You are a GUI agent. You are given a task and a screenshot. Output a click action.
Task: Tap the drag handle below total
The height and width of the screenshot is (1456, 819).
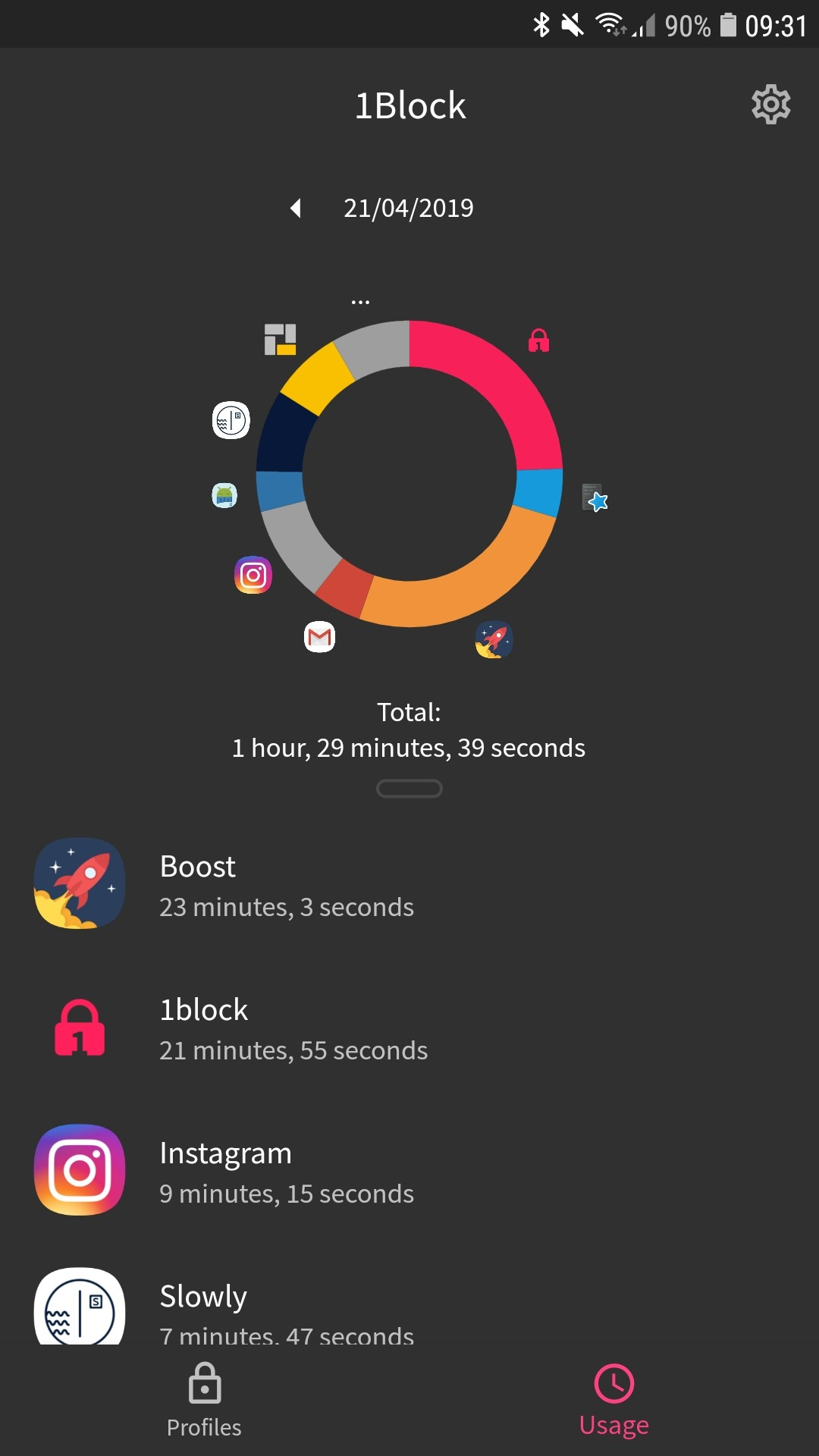point(409,789)
